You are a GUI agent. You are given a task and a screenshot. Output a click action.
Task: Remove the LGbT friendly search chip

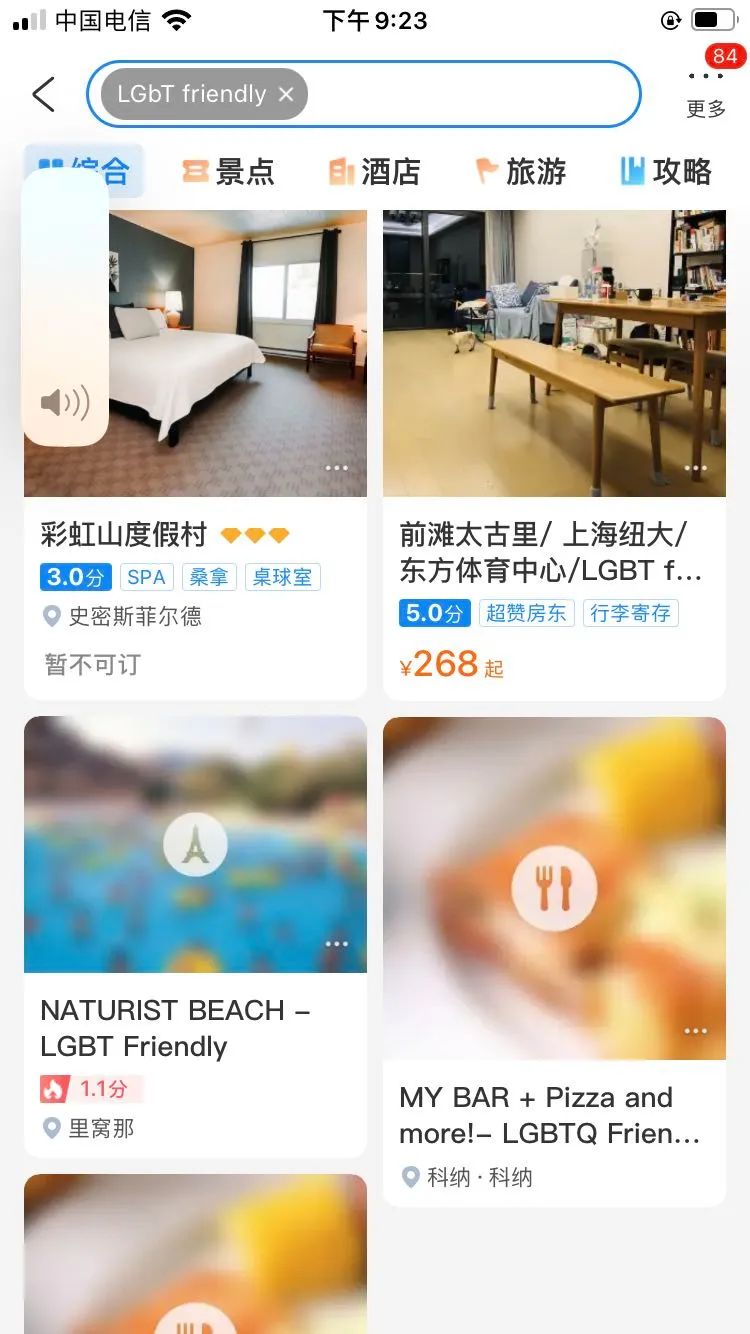286,94
